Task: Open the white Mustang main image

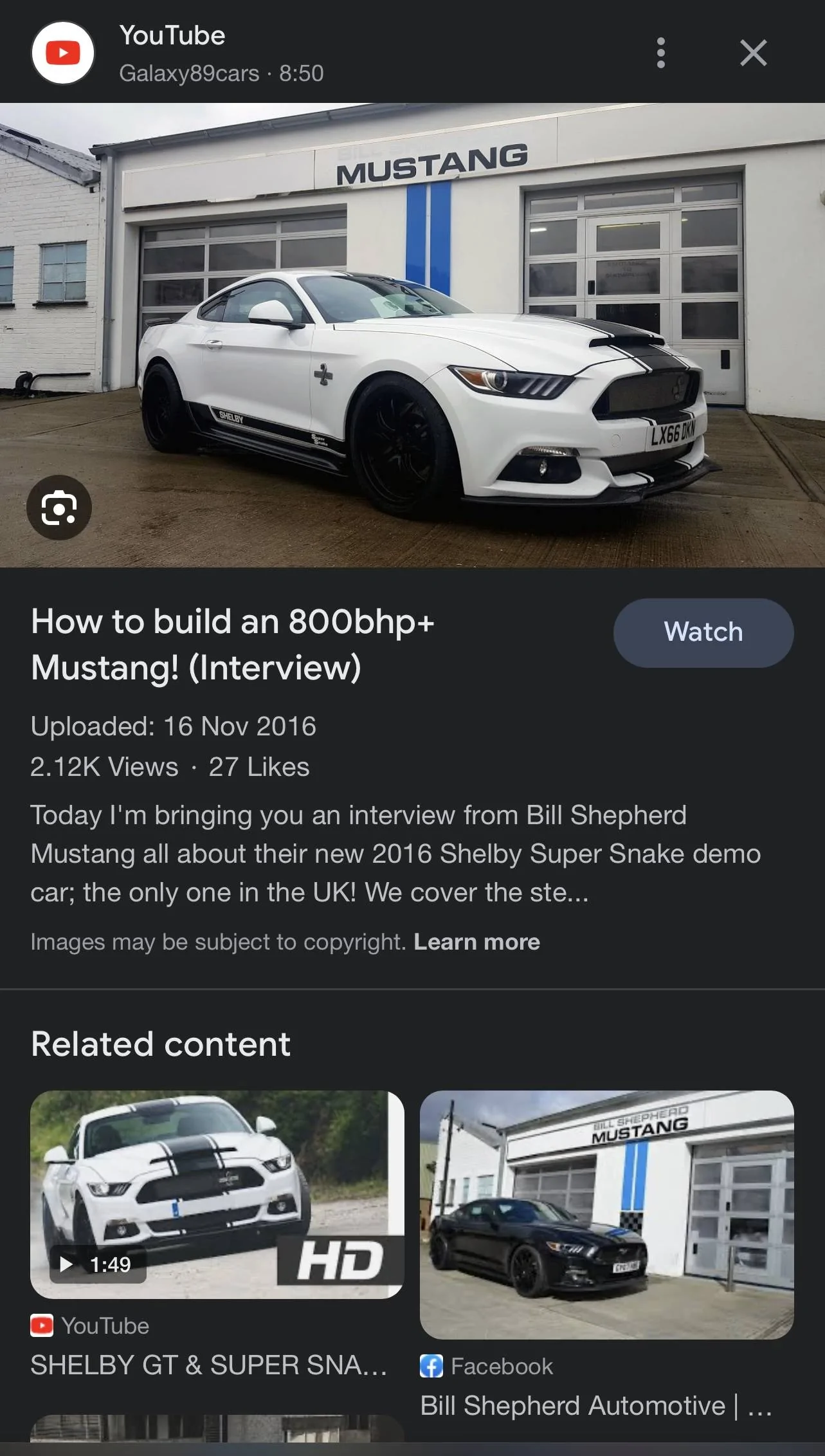Action: (412, 335)
